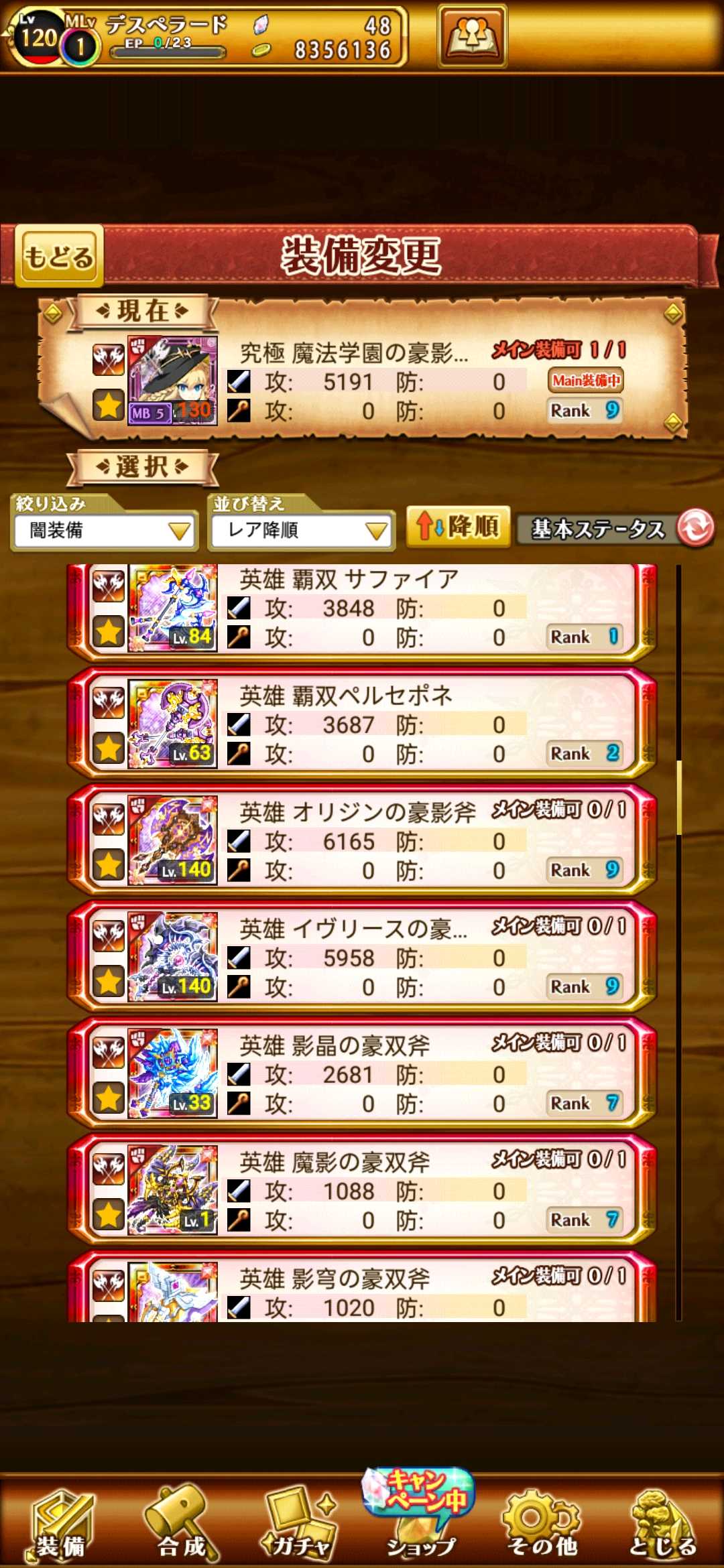Tap the もどる back button

point(59,257)
